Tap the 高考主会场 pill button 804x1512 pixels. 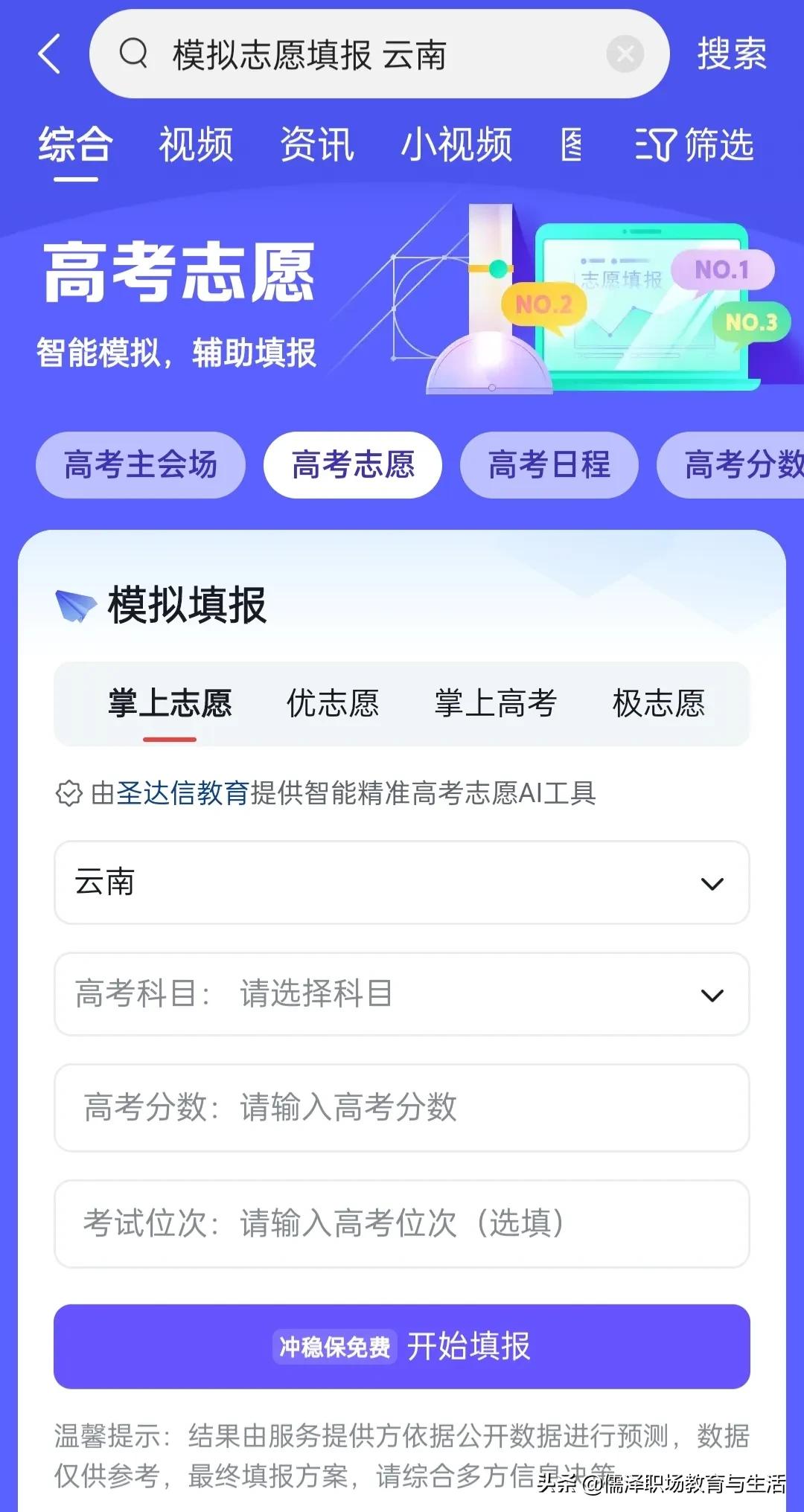point(140,464)
